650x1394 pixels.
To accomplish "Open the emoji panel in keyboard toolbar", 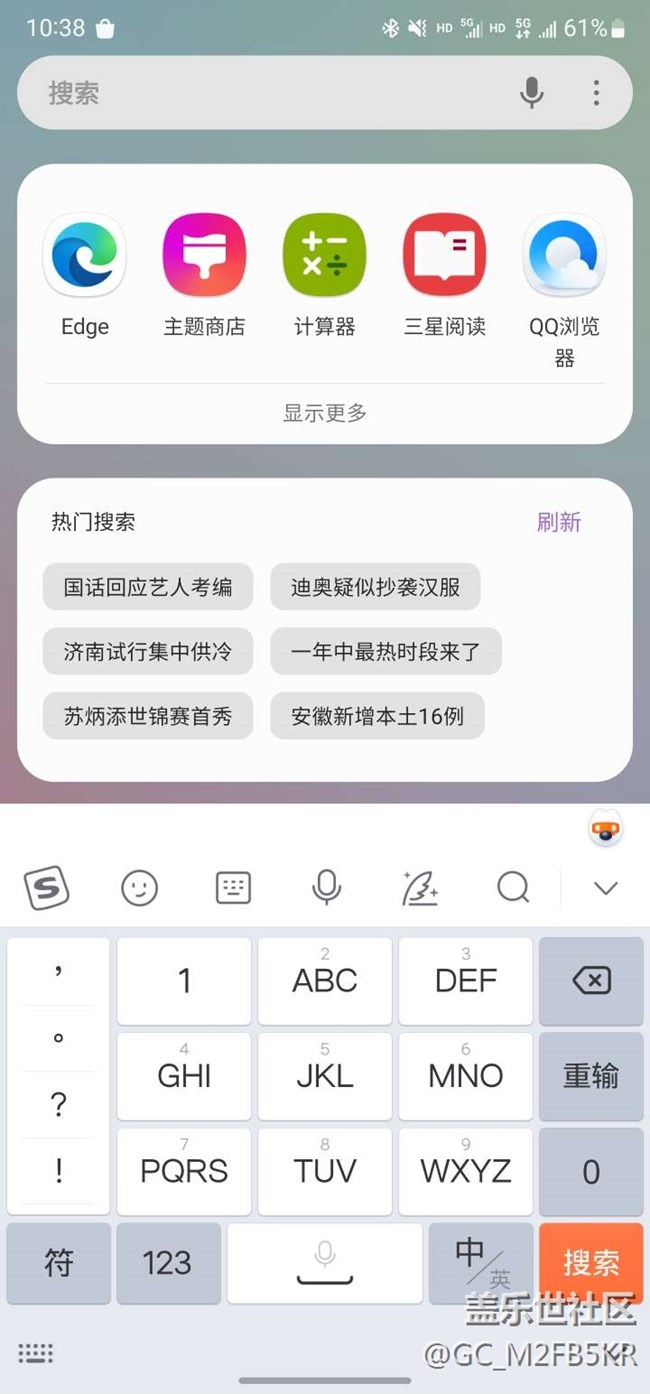I will tap(140, 887).
